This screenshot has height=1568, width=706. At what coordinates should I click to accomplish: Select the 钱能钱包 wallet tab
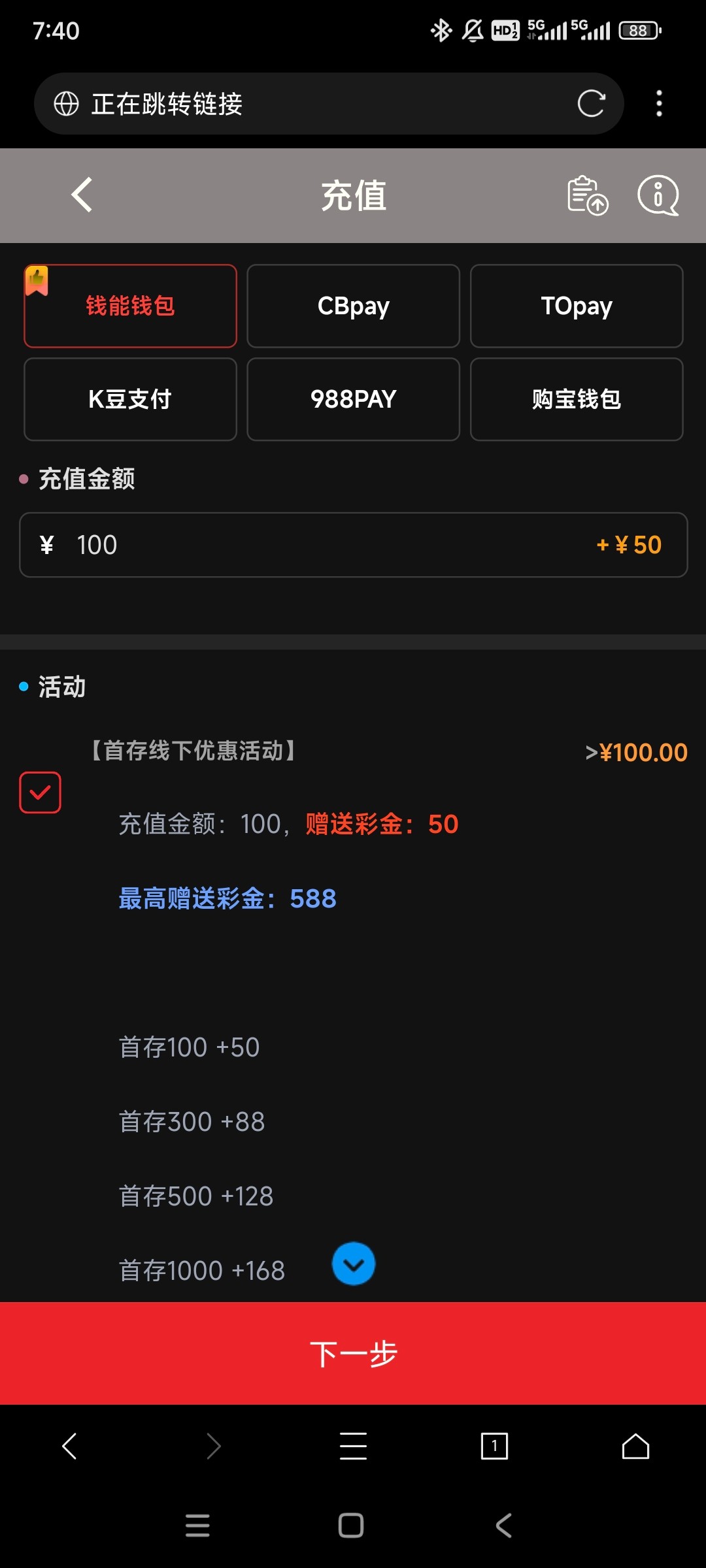pos(130,305)
